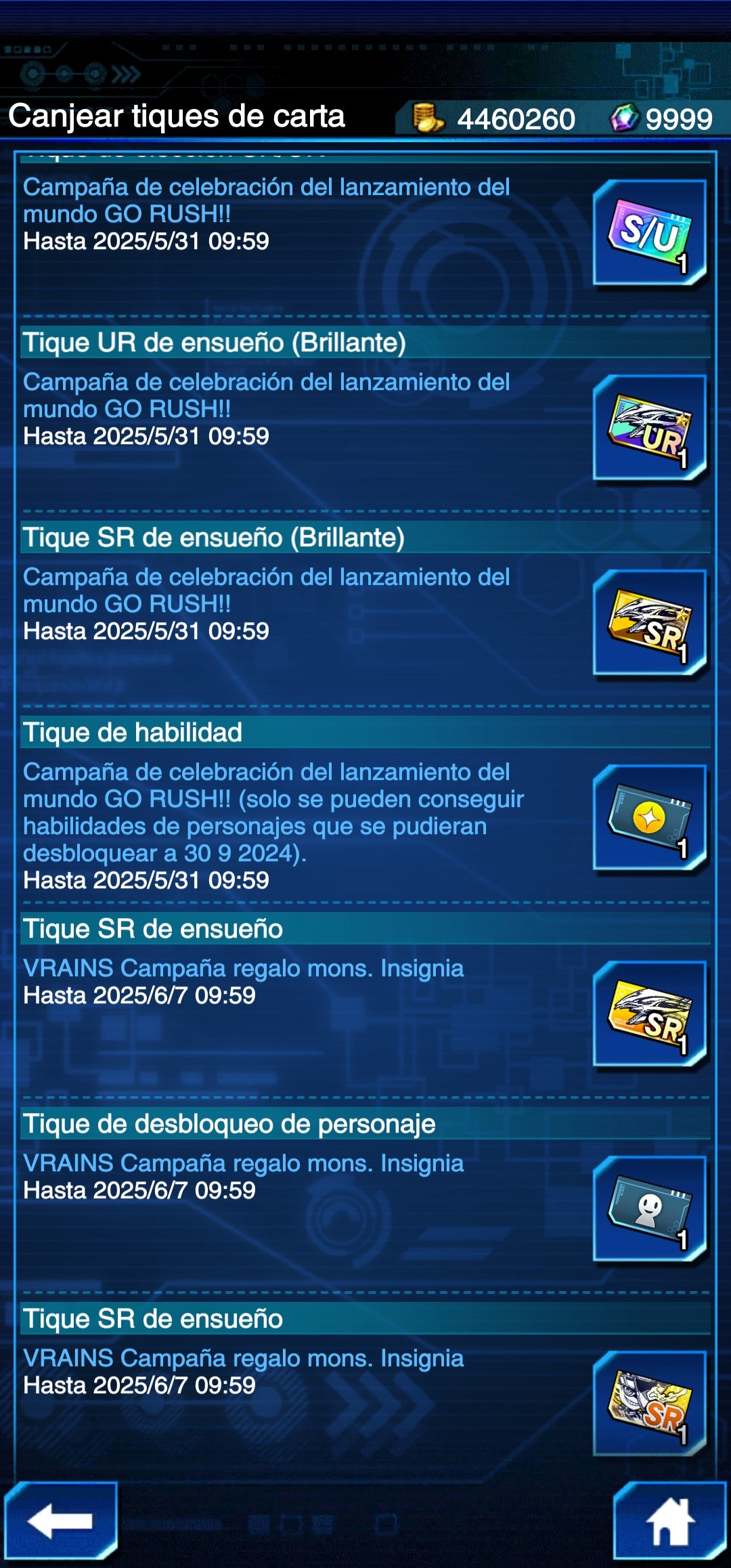Select Tique SR de ensueño (Brillante) ticket
Viewport: 731px width, 1568px height.
click(x=650, y=623)
